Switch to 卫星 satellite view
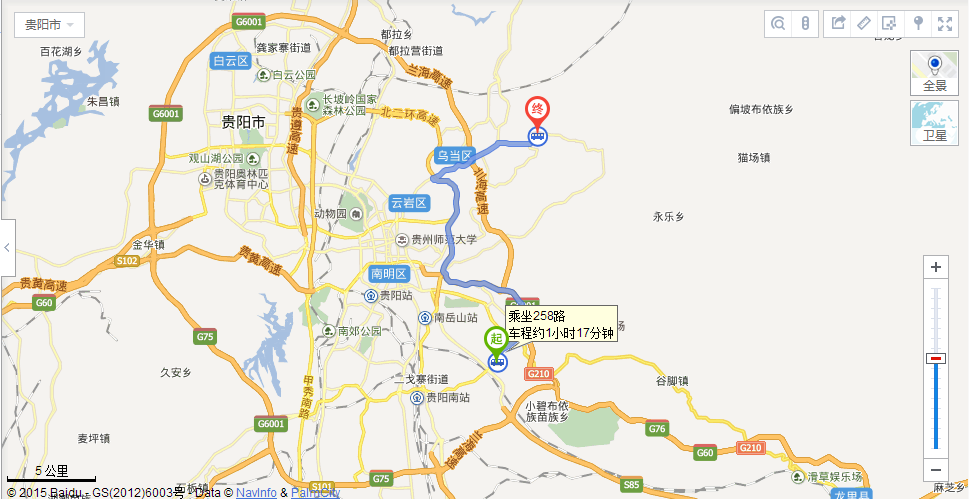 pyautogui.click(x=934, y=123)
